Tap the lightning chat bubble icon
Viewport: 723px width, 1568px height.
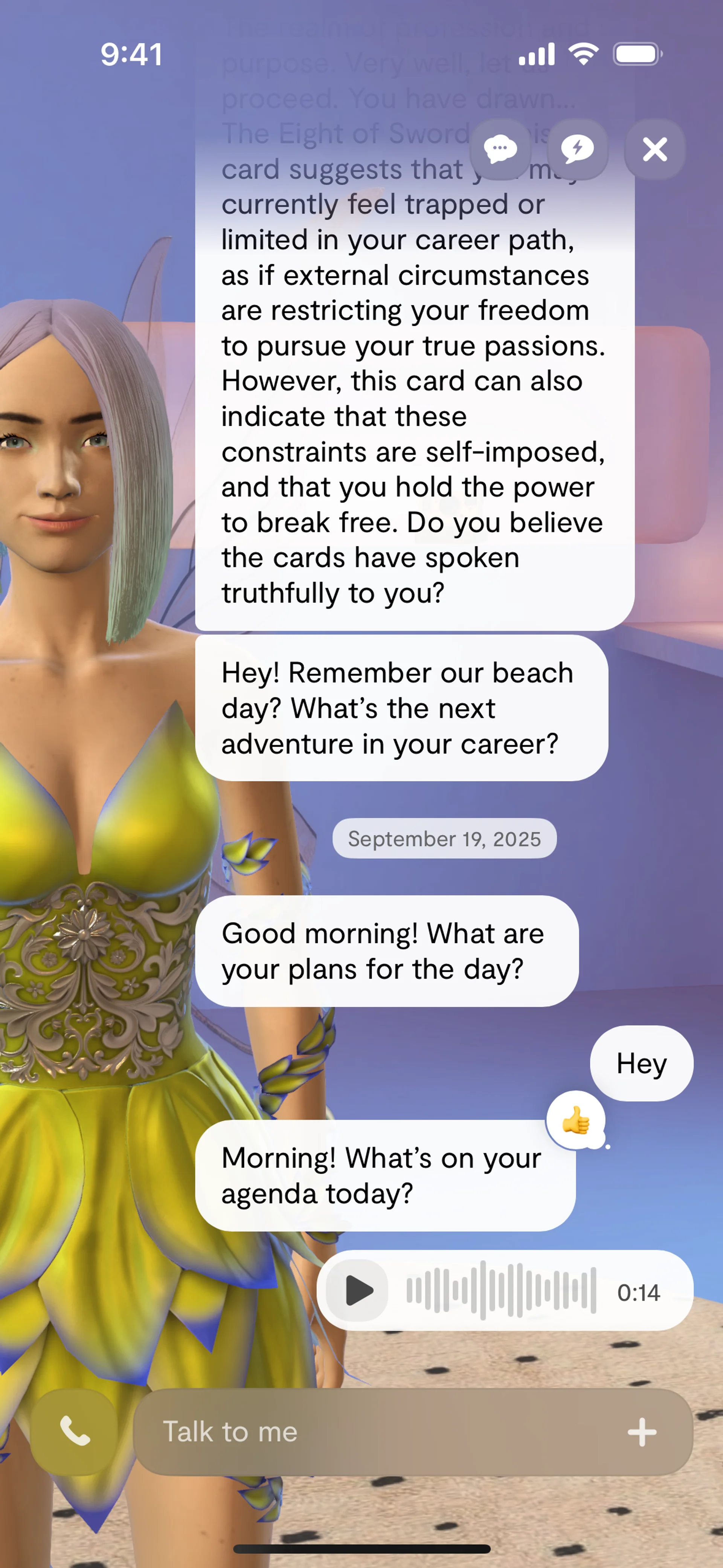tap(577, 149)
